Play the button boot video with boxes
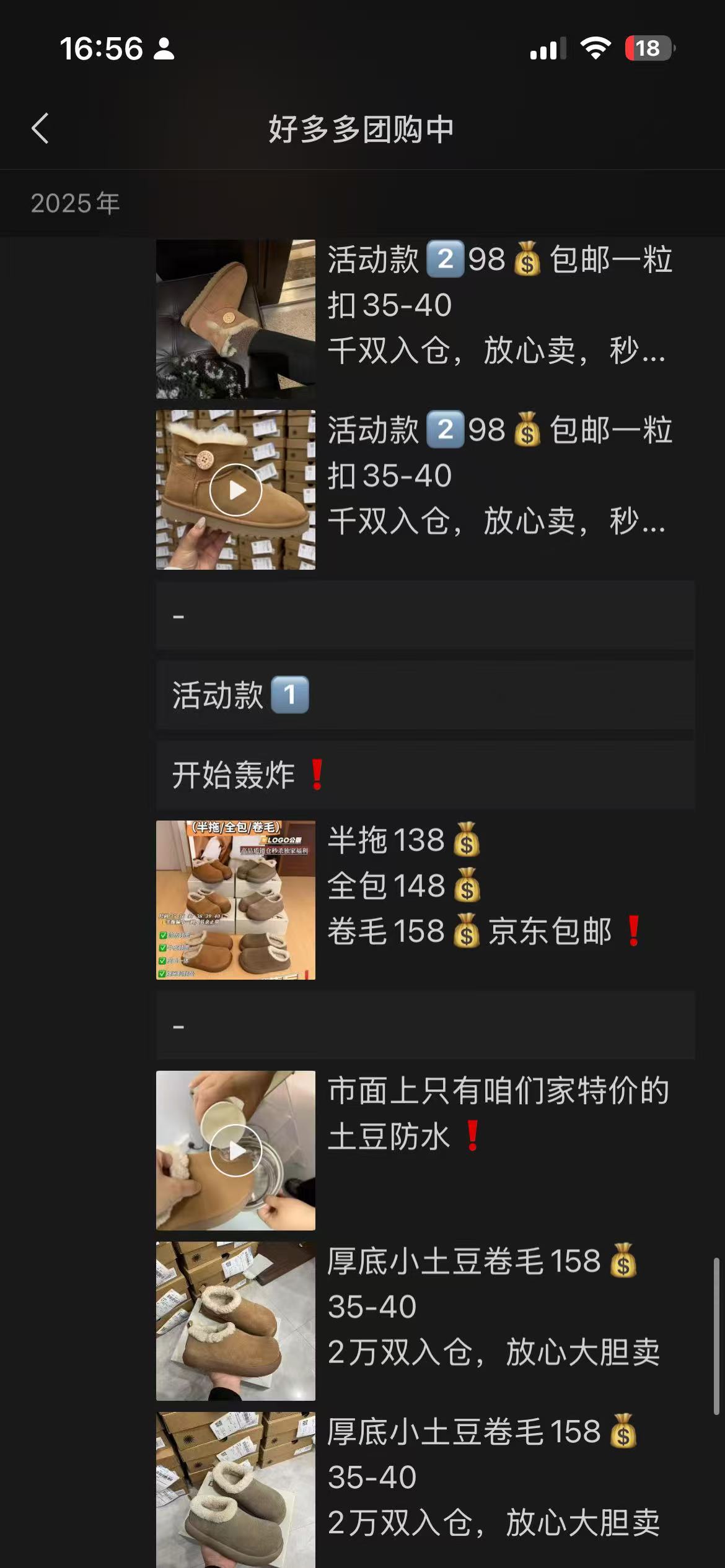Screen dimensions: 725x1568 [x=235, y=490]
